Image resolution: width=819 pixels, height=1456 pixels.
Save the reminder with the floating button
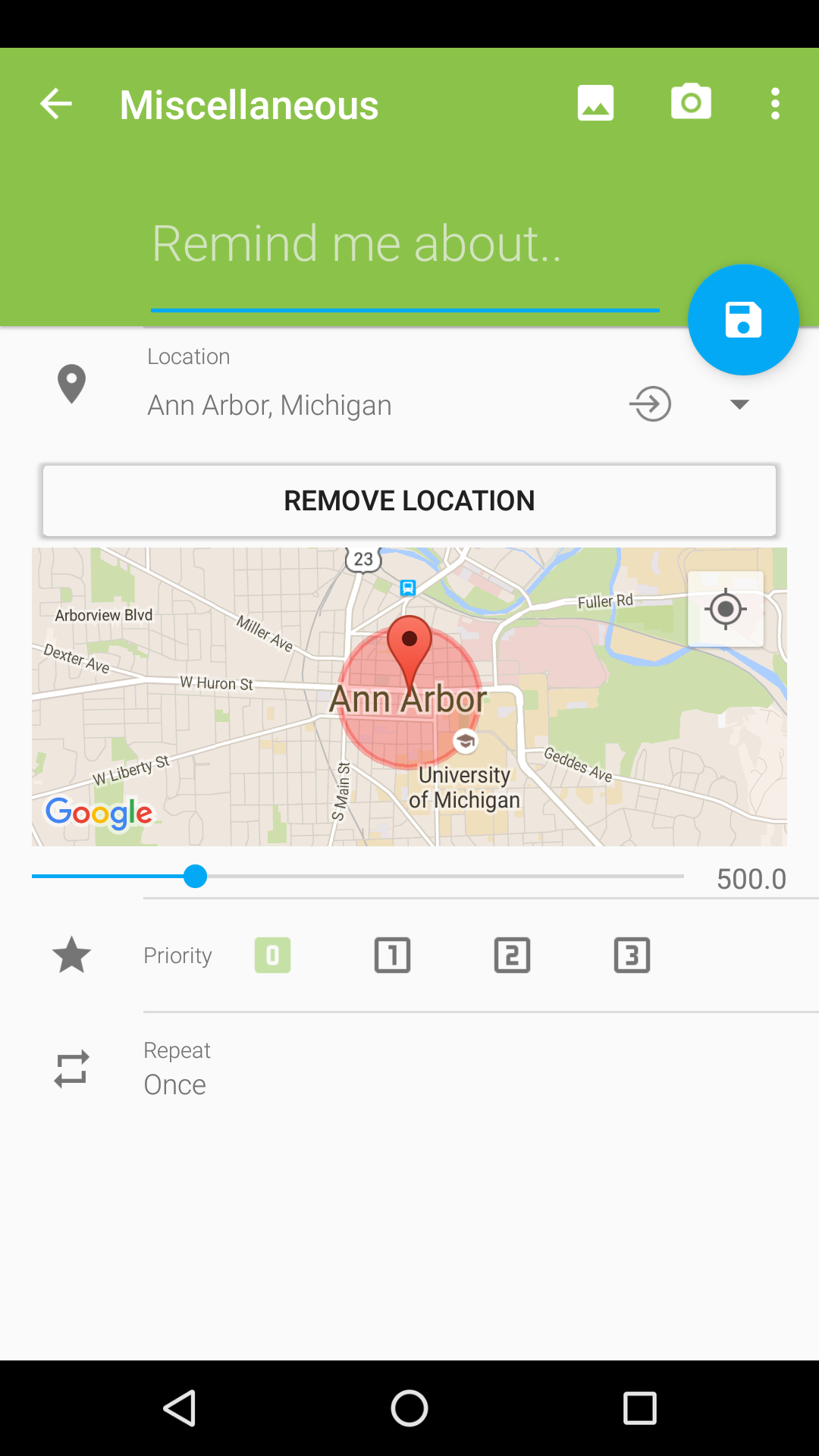(743, 319)
